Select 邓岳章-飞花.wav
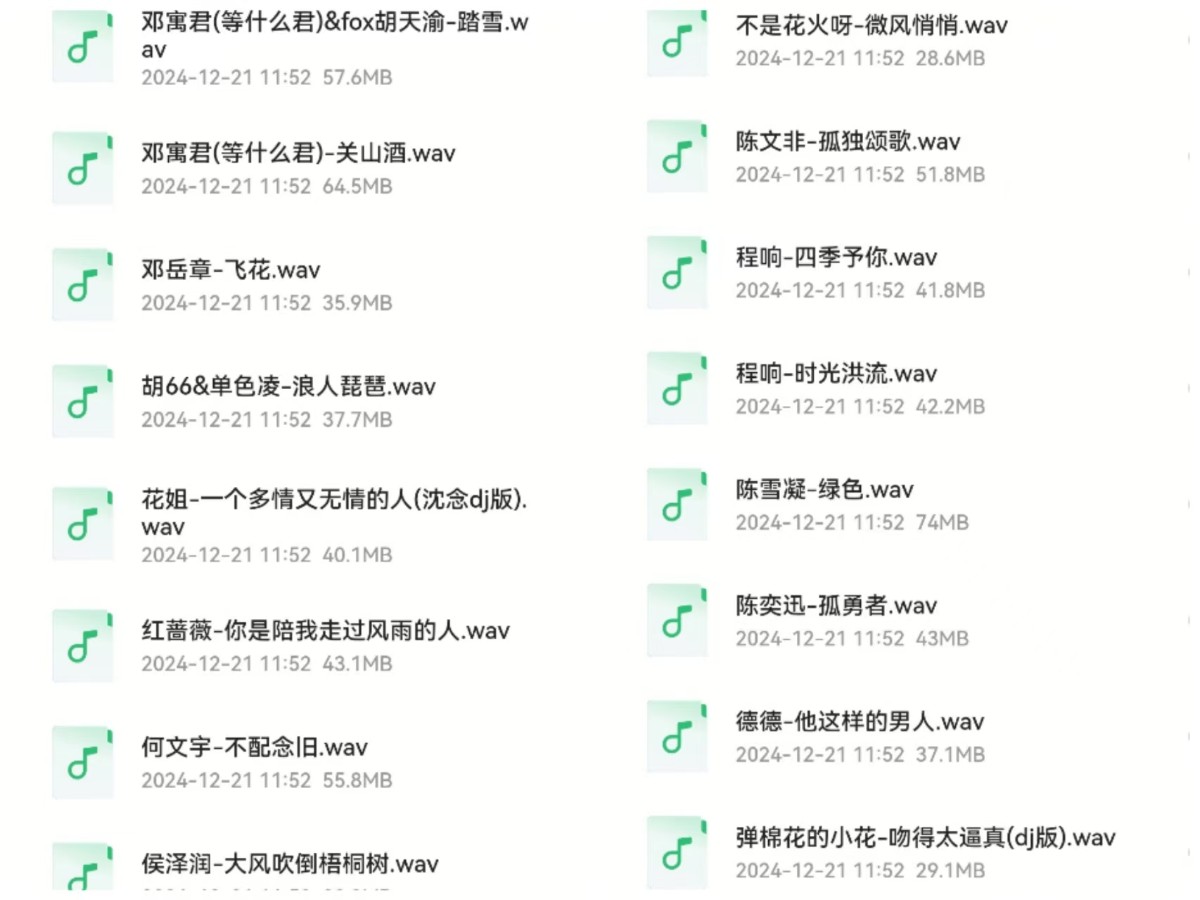The image size is (1200, 900). tap(230, 270)
